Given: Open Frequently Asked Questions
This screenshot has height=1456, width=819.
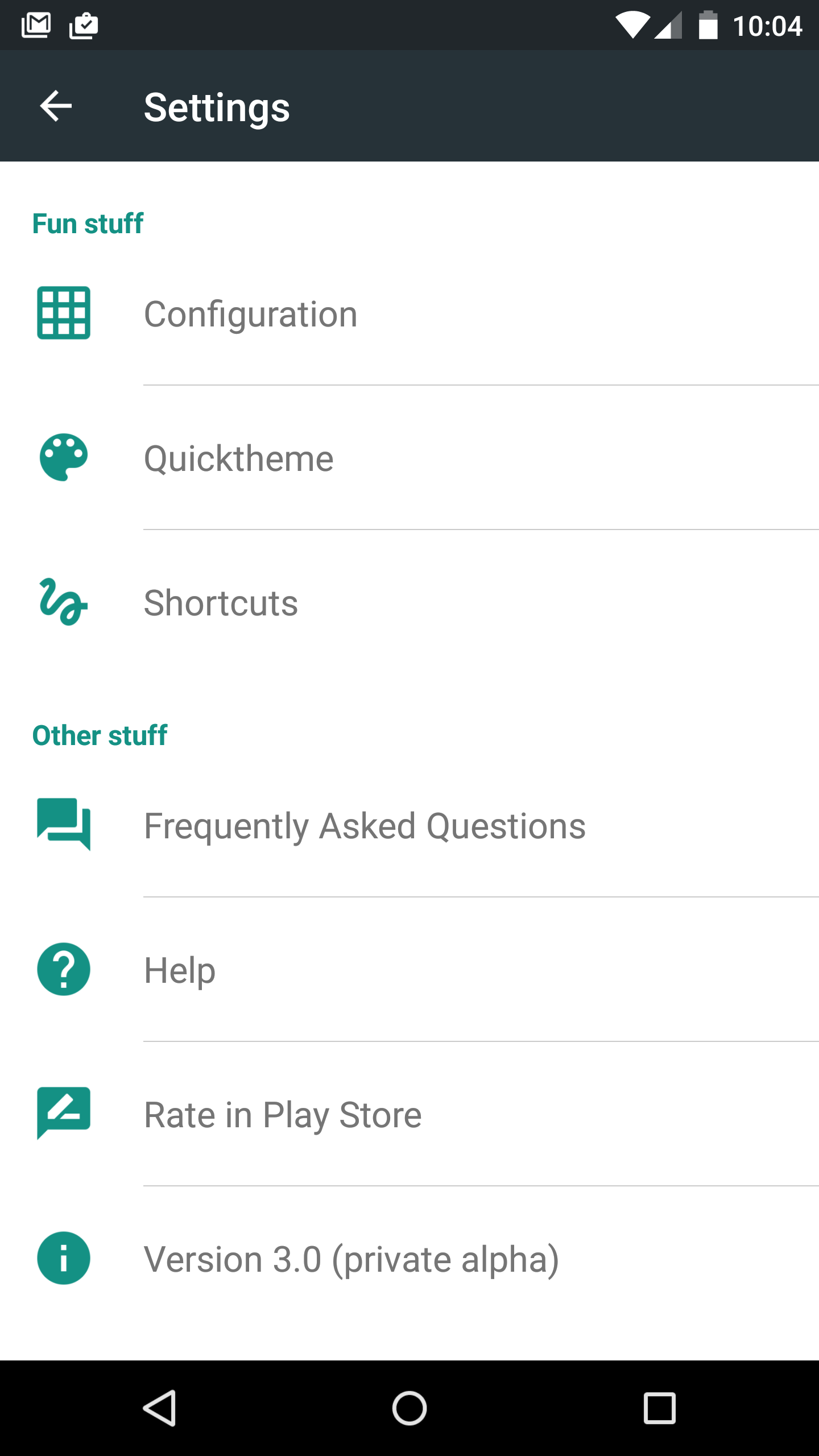Looking at the screenshot, I should tap(364, 826).
